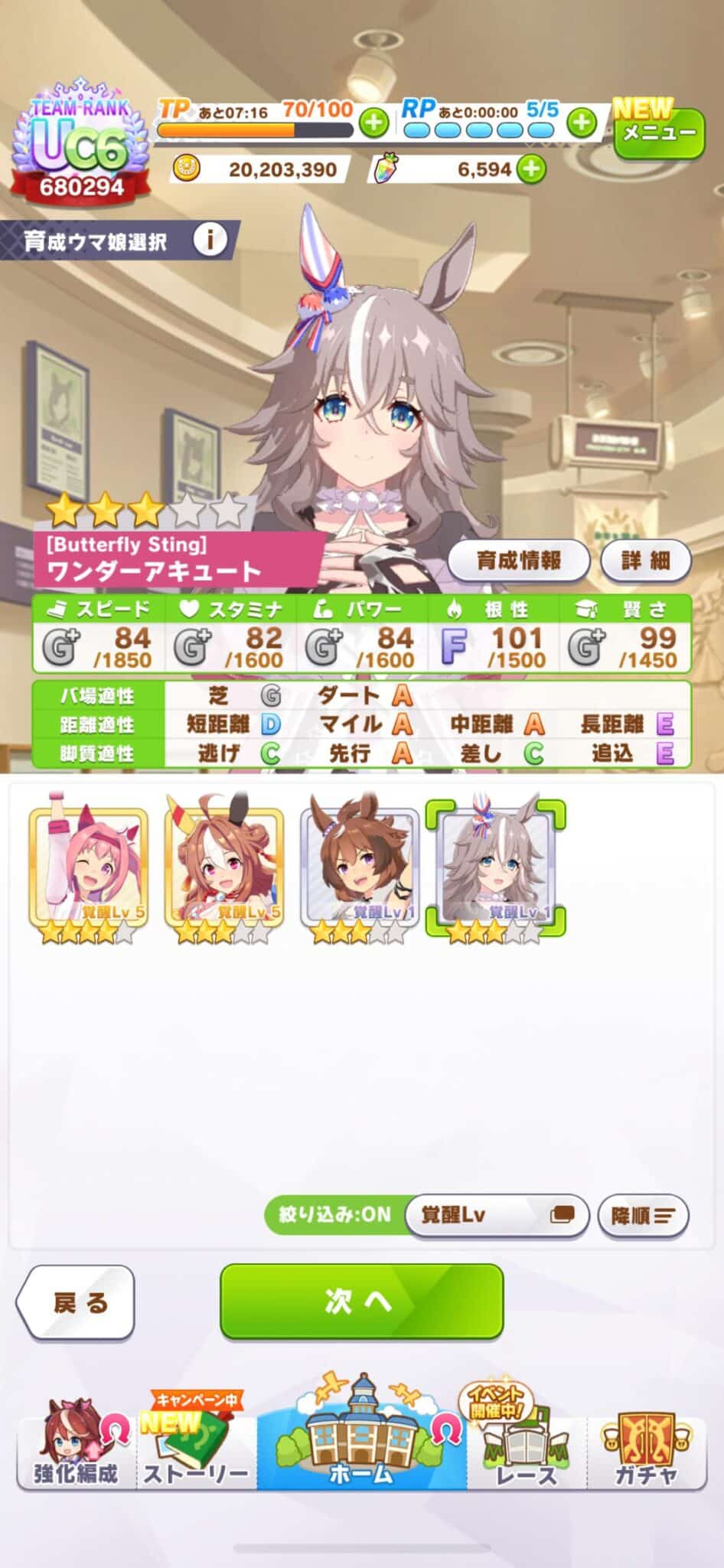The image size is (724, 1568).
Task: Open info icon beside 育成ウマ娘選択
Action: [x=209, y=240]
